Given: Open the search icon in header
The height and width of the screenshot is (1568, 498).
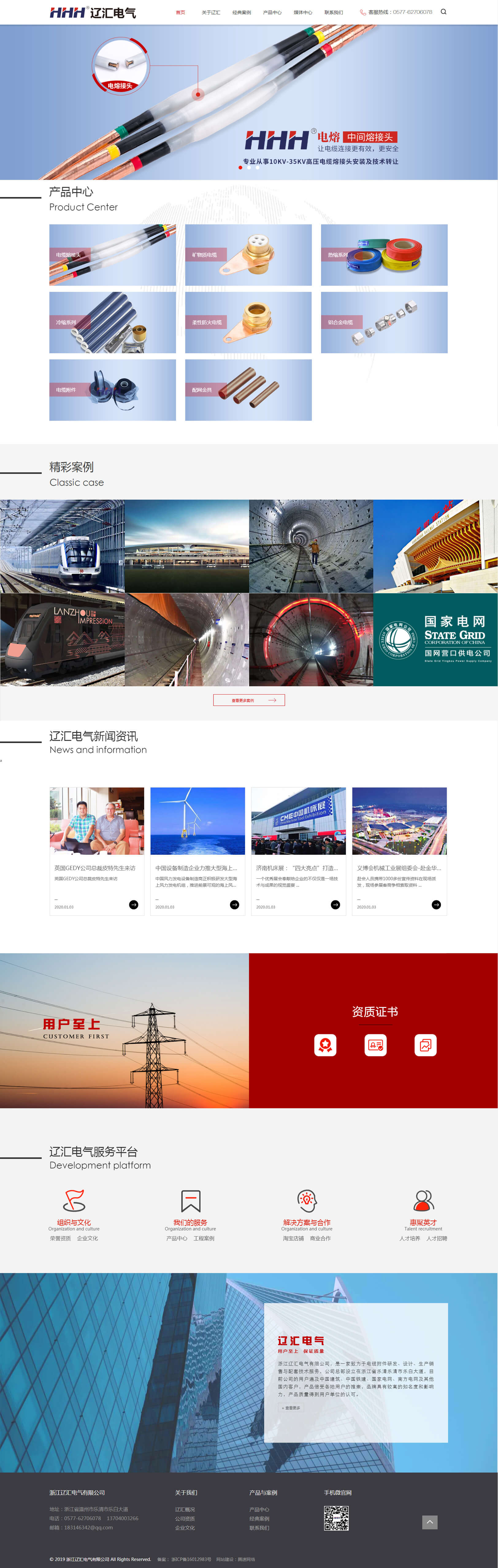Looking at the screenshot, I should click(443, 12).
